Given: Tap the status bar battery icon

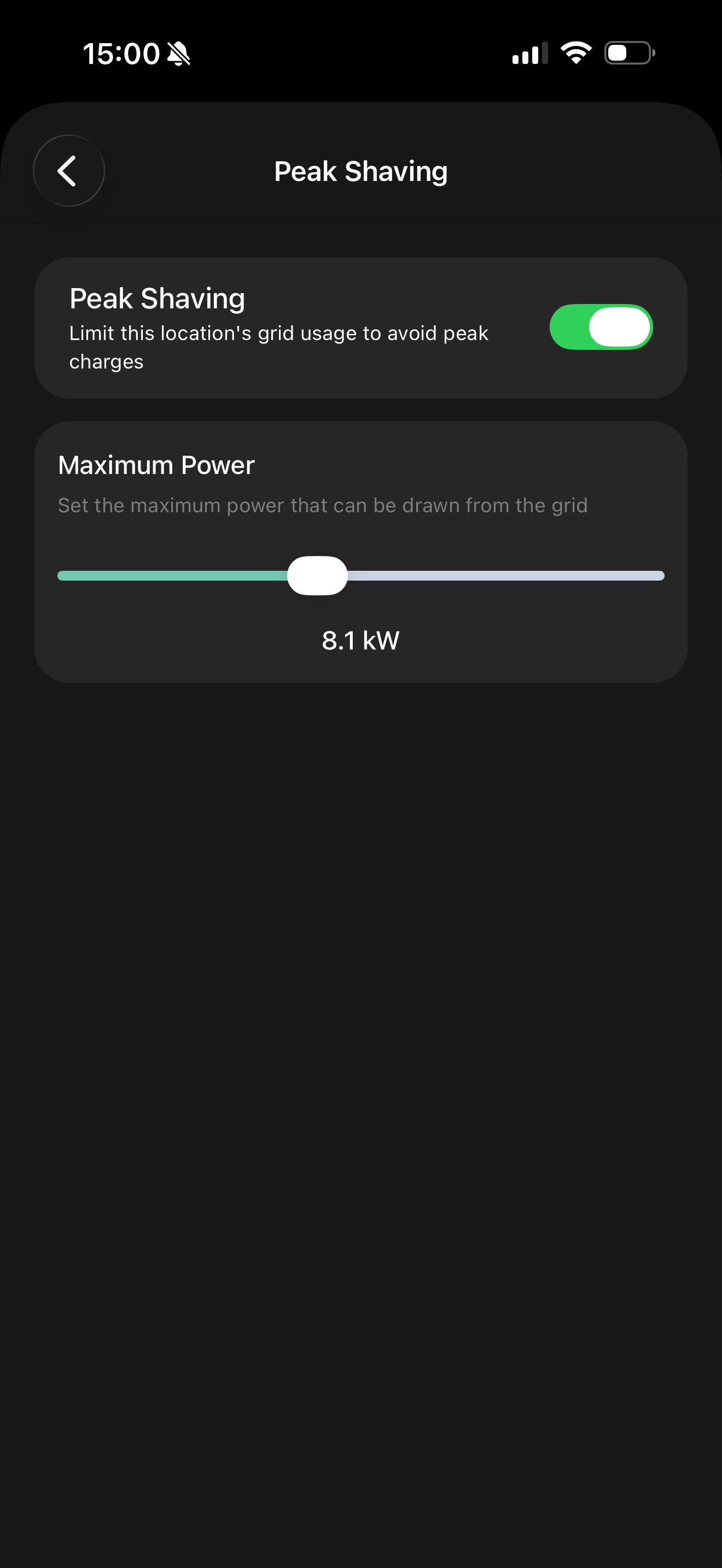Looking at the screenshot, I should point(628,53).
